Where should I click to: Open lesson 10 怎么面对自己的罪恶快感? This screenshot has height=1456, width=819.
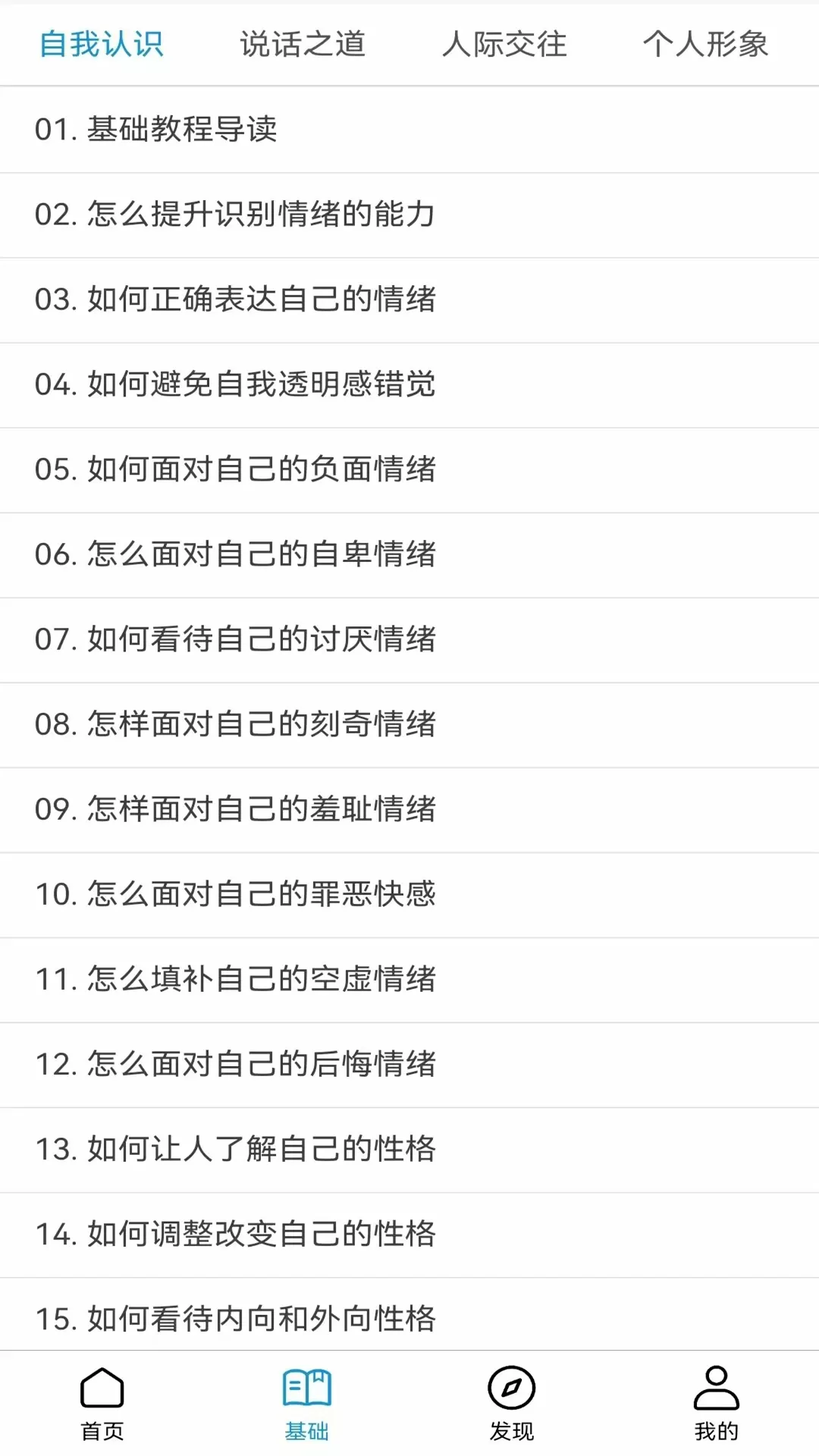[x=409, y=894]
